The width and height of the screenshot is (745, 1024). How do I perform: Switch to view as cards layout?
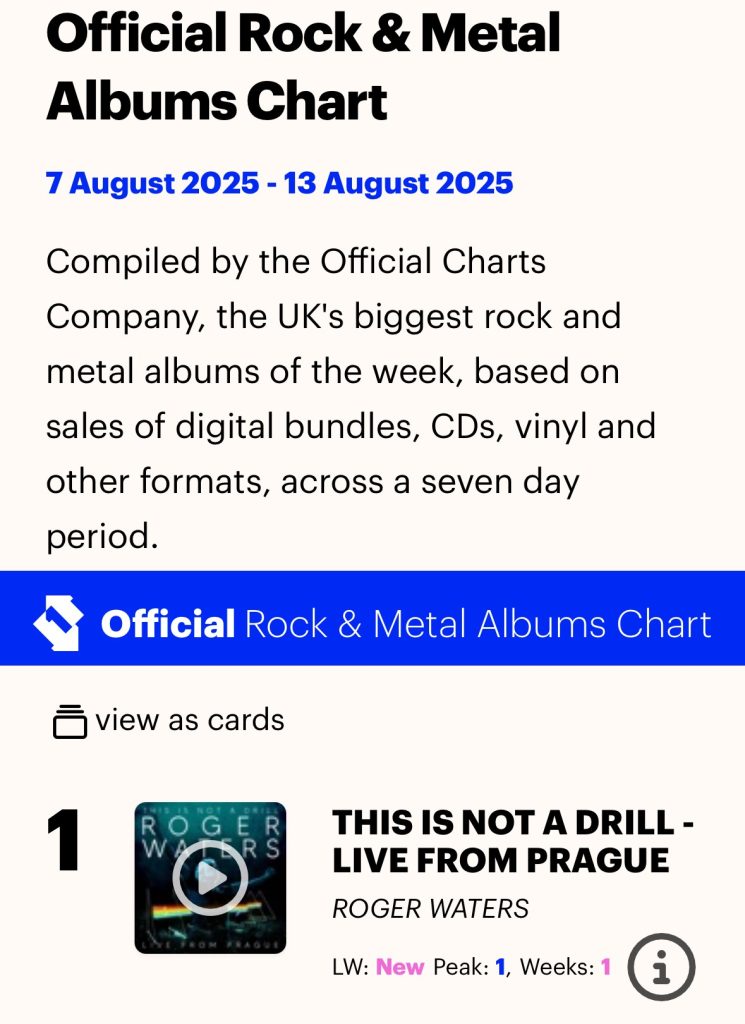pos(168,721)
